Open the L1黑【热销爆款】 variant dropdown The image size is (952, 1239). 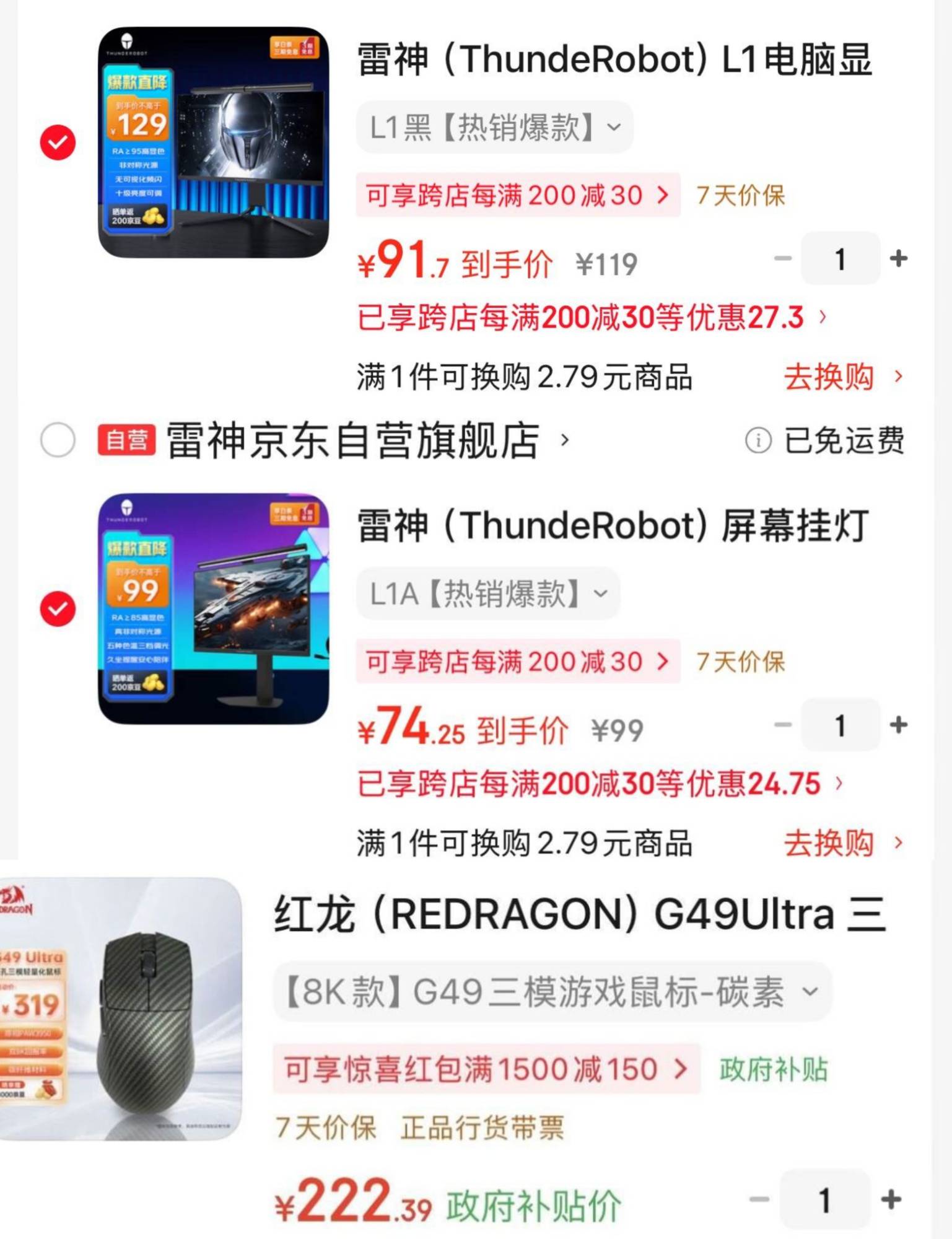(494, 128)
